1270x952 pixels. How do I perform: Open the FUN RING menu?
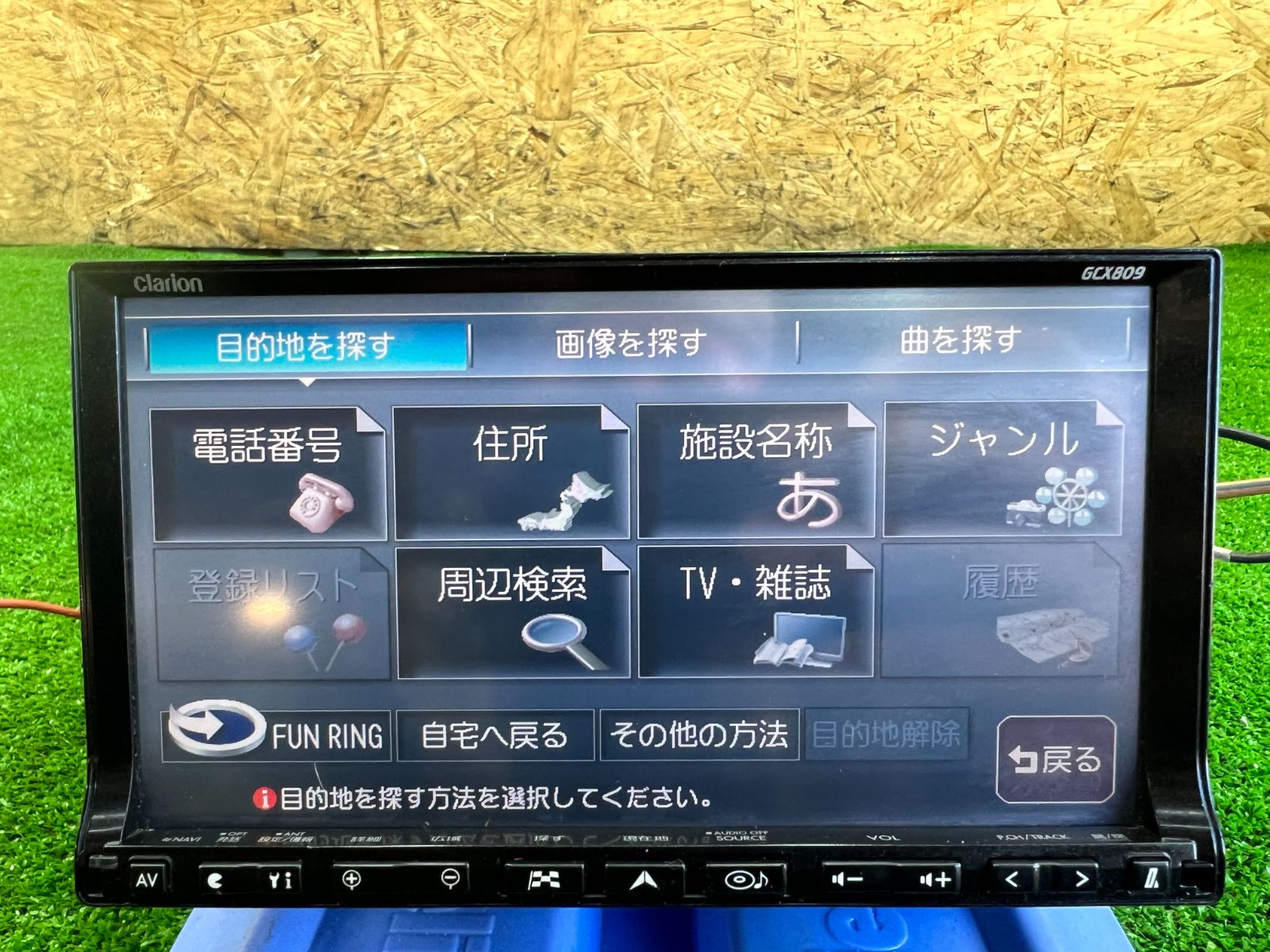click(x=275, y=735)
